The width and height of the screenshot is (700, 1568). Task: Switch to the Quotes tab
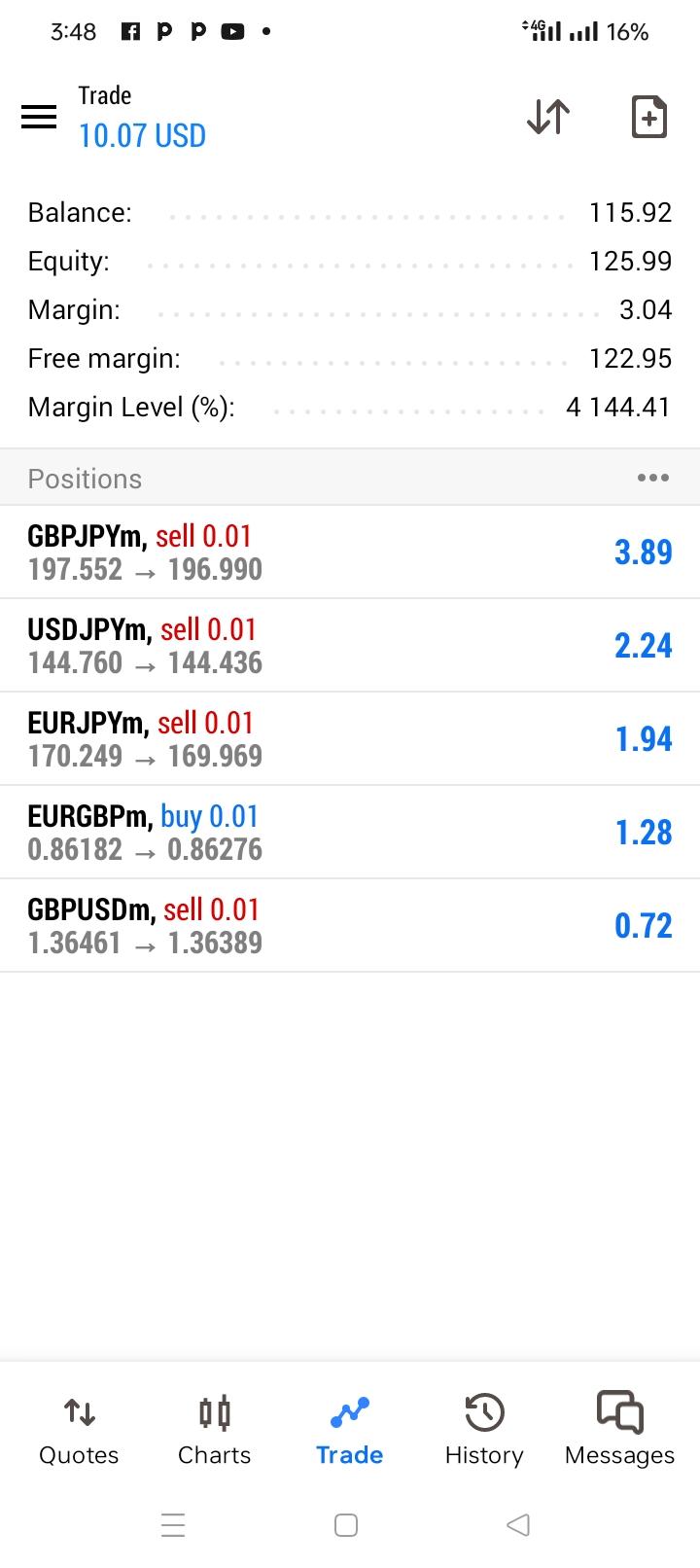[x=79, y=1430]
